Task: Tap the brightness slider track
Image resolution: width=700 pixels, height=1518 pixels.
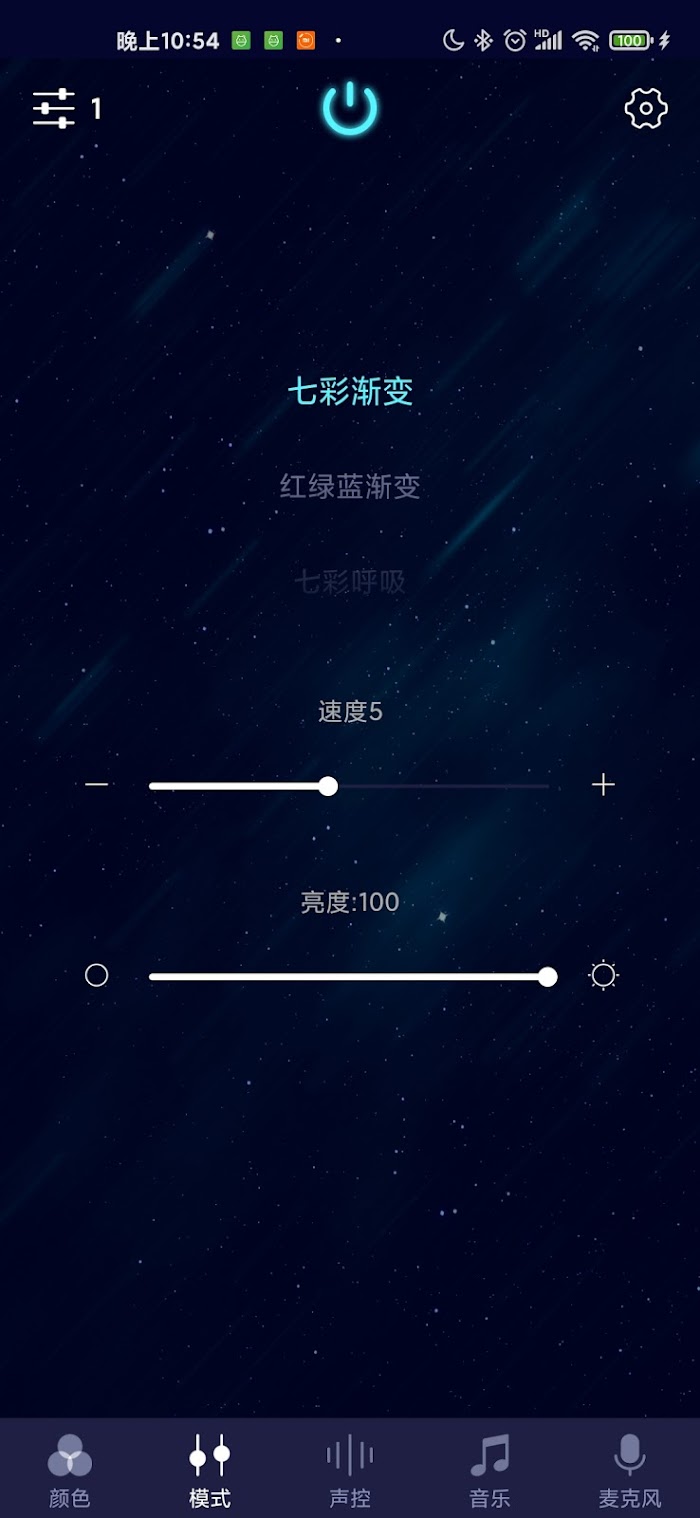Action: (x=348, y=976)
